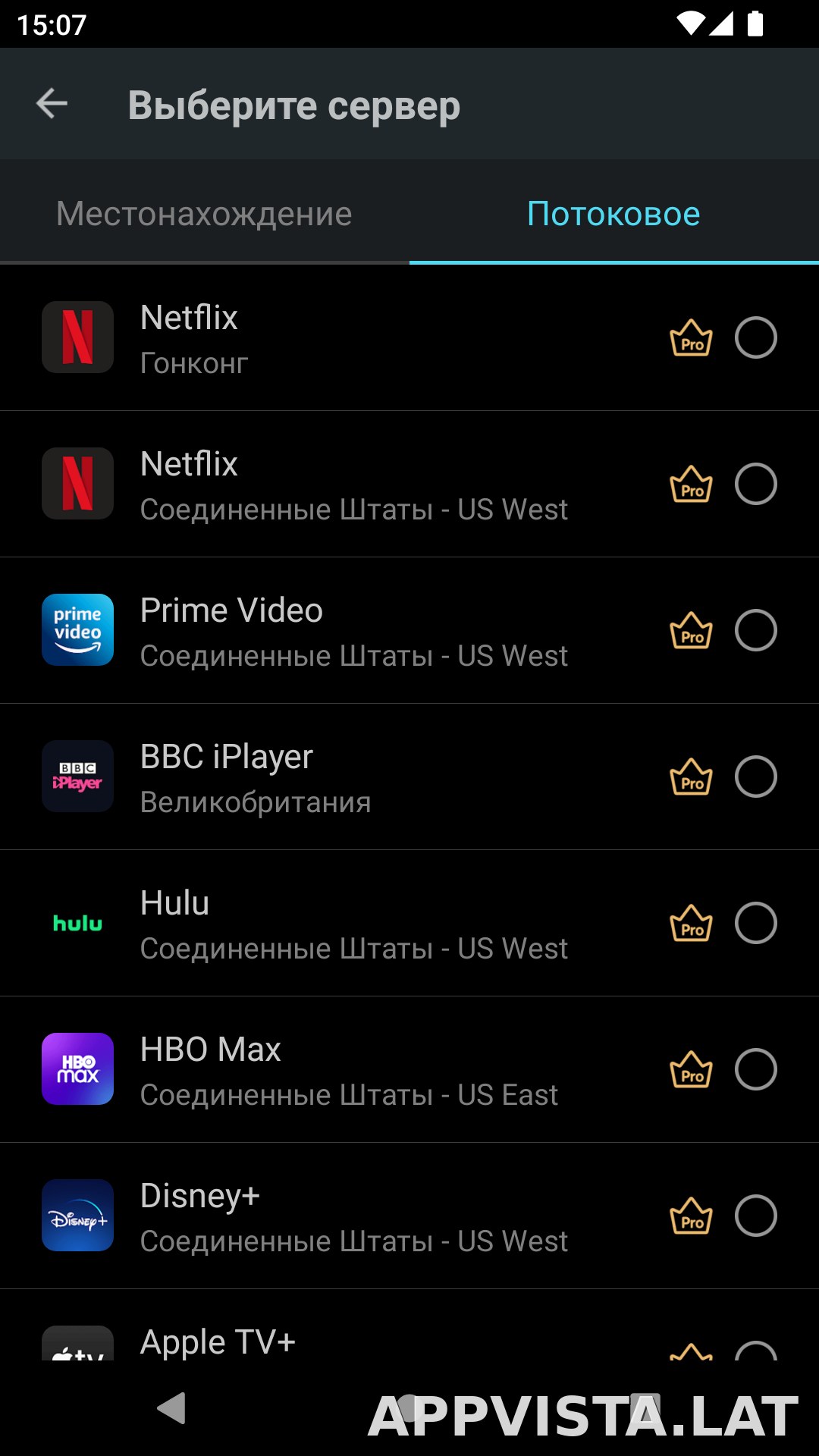819x1456 pixels.
Task: Open the Apple TV+ server row
Action: 409,1326
